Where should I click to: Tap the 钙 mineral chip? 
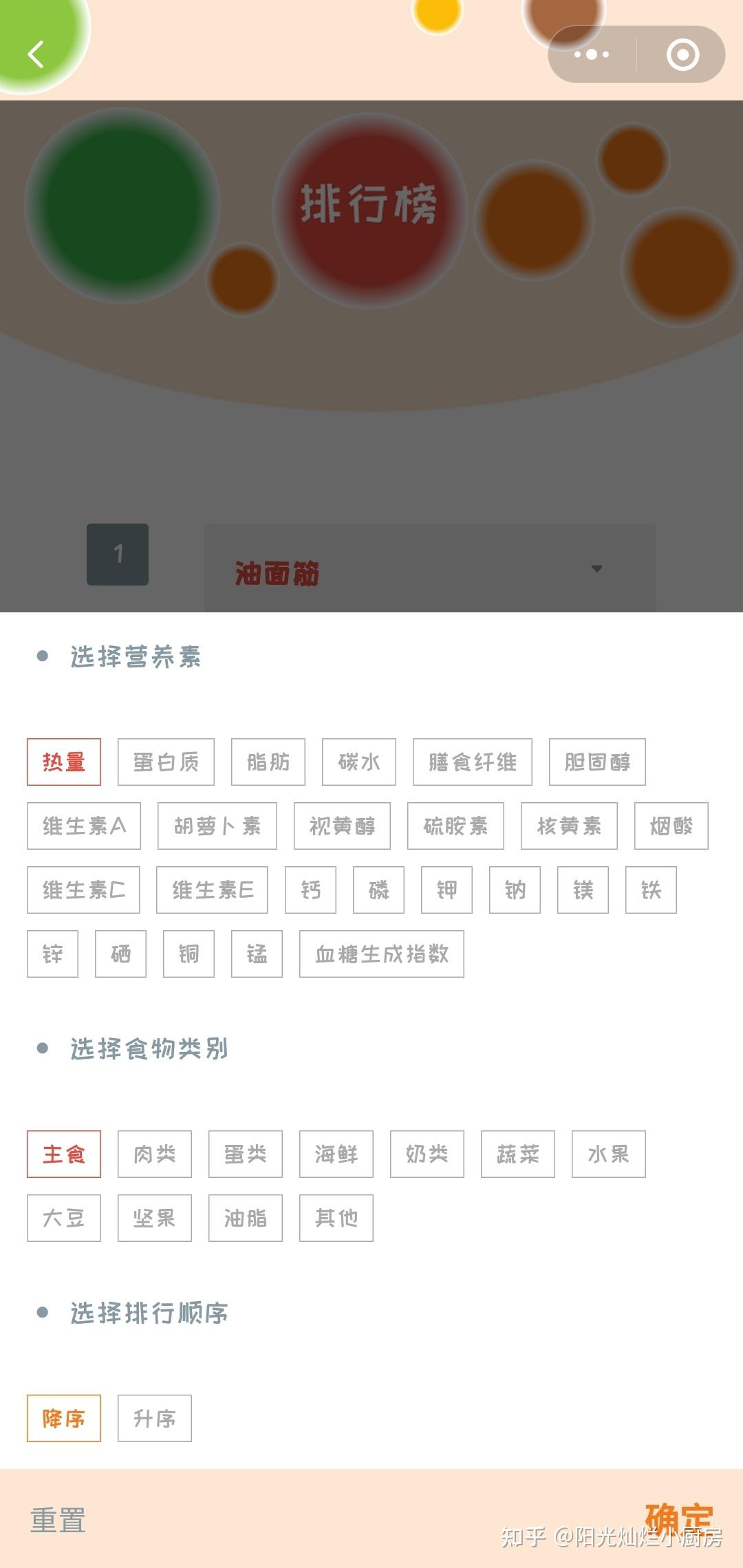pyautogui.click(x=310, y=890)
